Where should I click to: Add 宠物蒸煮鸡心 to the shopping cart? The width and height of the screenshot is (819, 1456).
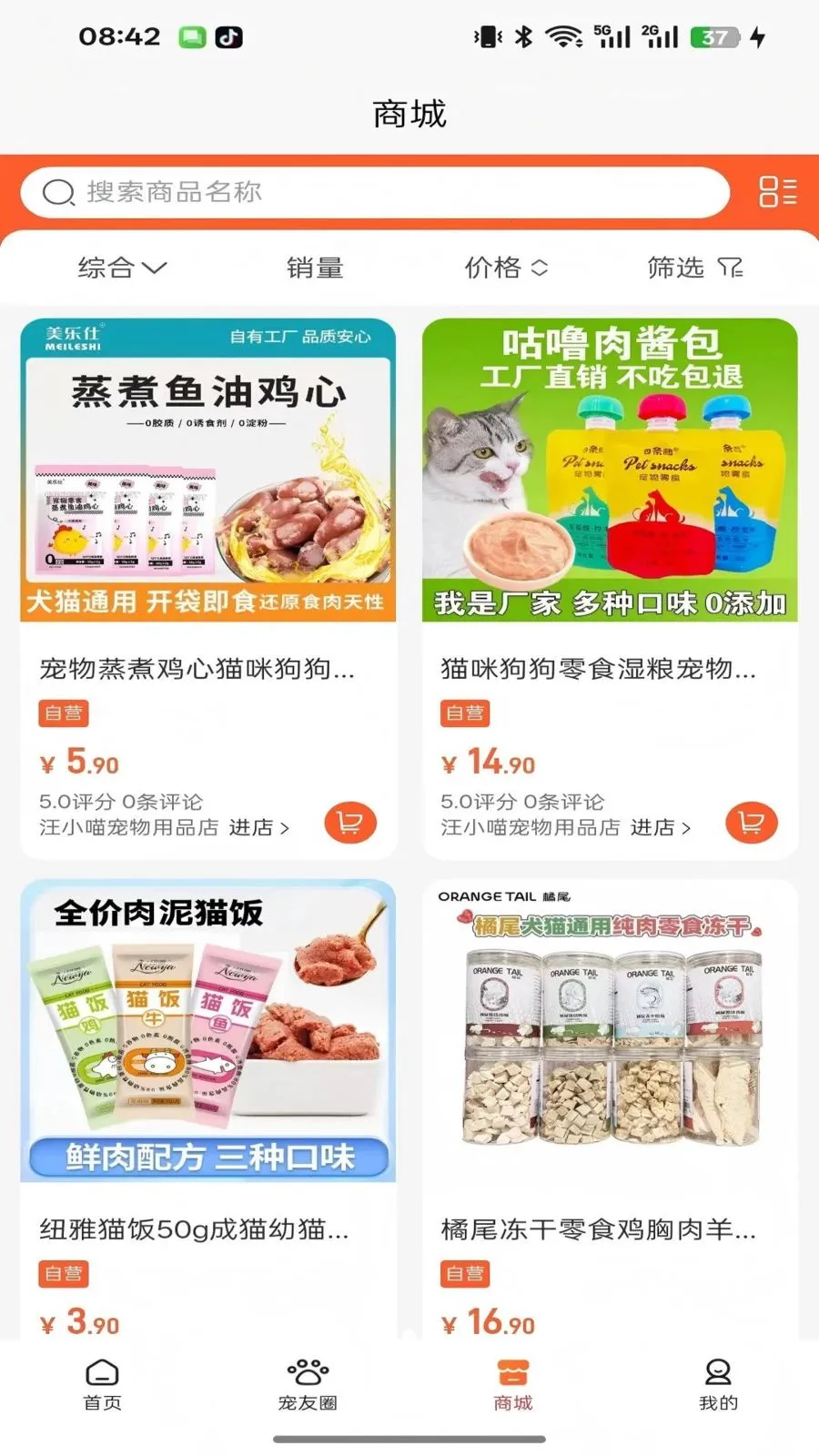pos(350,823)
